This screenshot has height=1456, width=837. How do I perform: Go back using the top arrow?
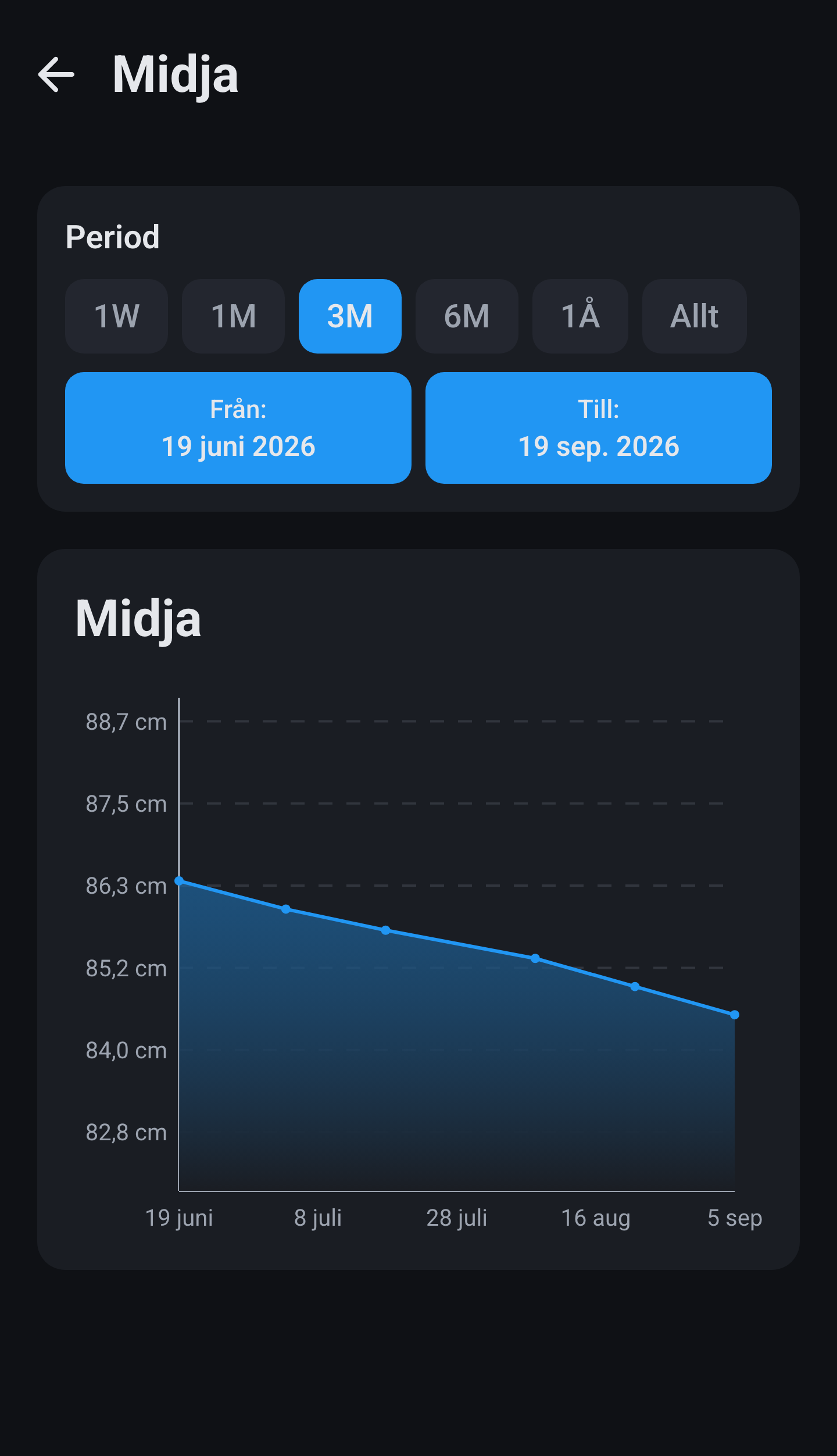(x=56, y=74)
